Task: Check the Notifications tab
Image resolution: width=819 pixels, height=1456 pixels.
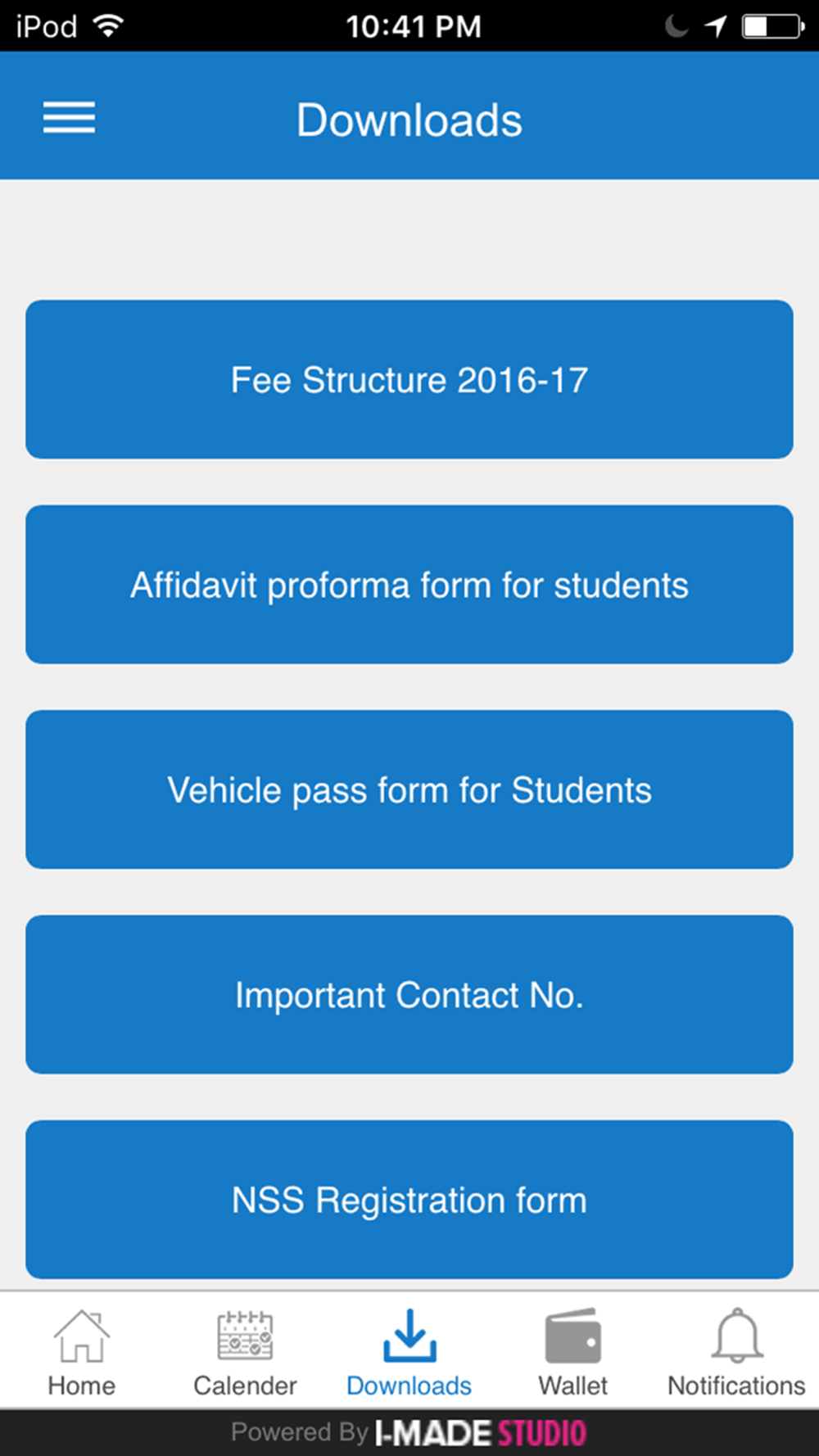Action: tap(736, 1352)
